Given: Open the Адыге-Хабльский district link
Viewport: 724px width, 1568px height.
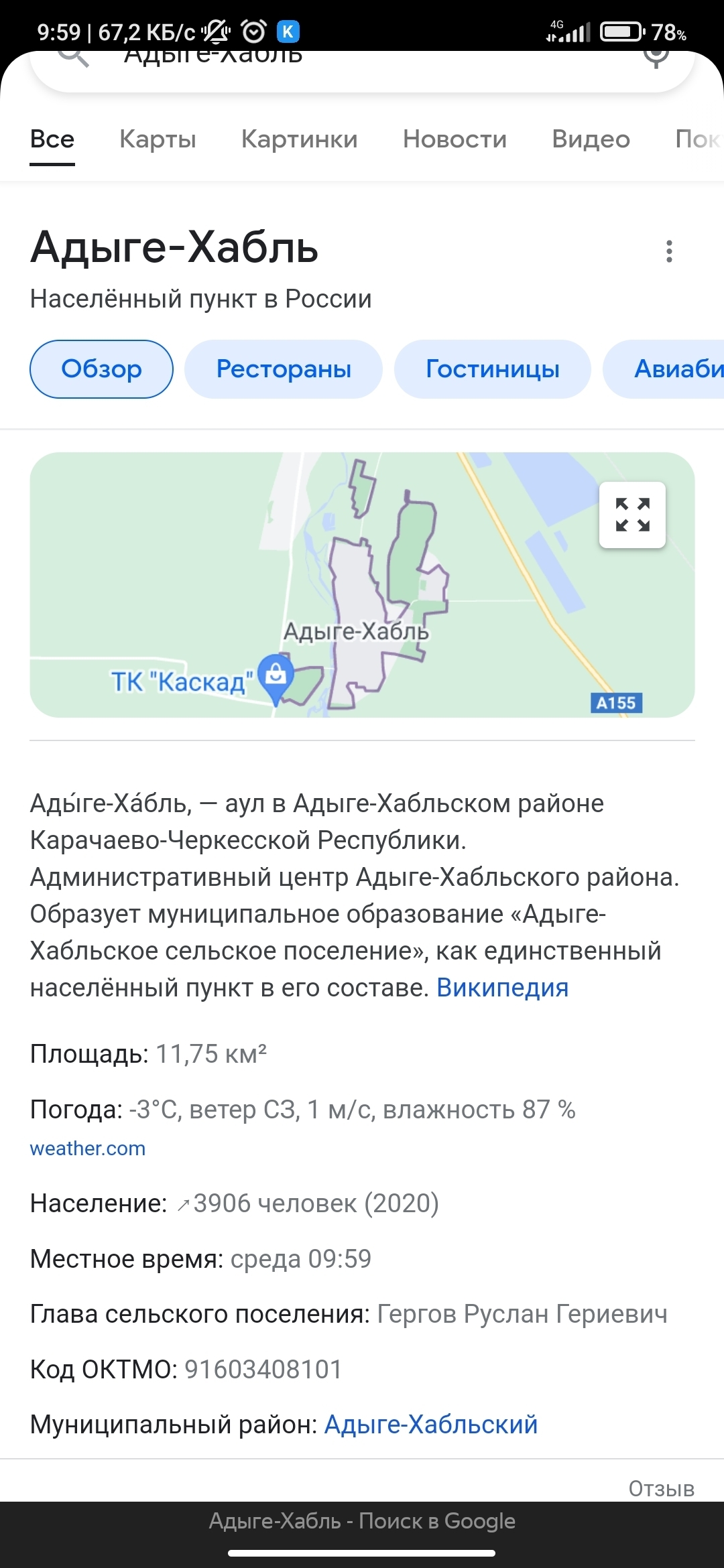Looking at the screenshot, I should pos(431,1425).
